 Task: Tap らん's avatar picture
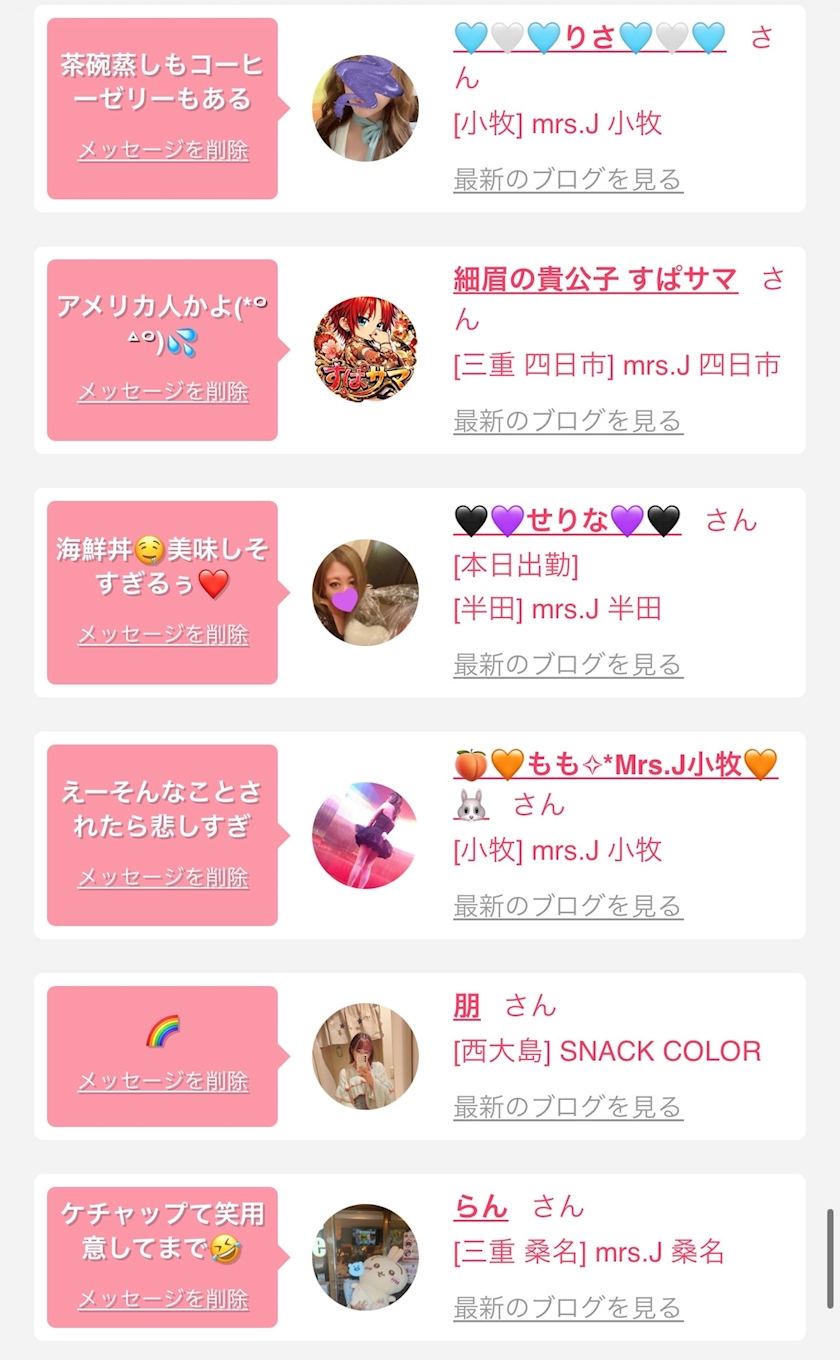coord(365,1257)
